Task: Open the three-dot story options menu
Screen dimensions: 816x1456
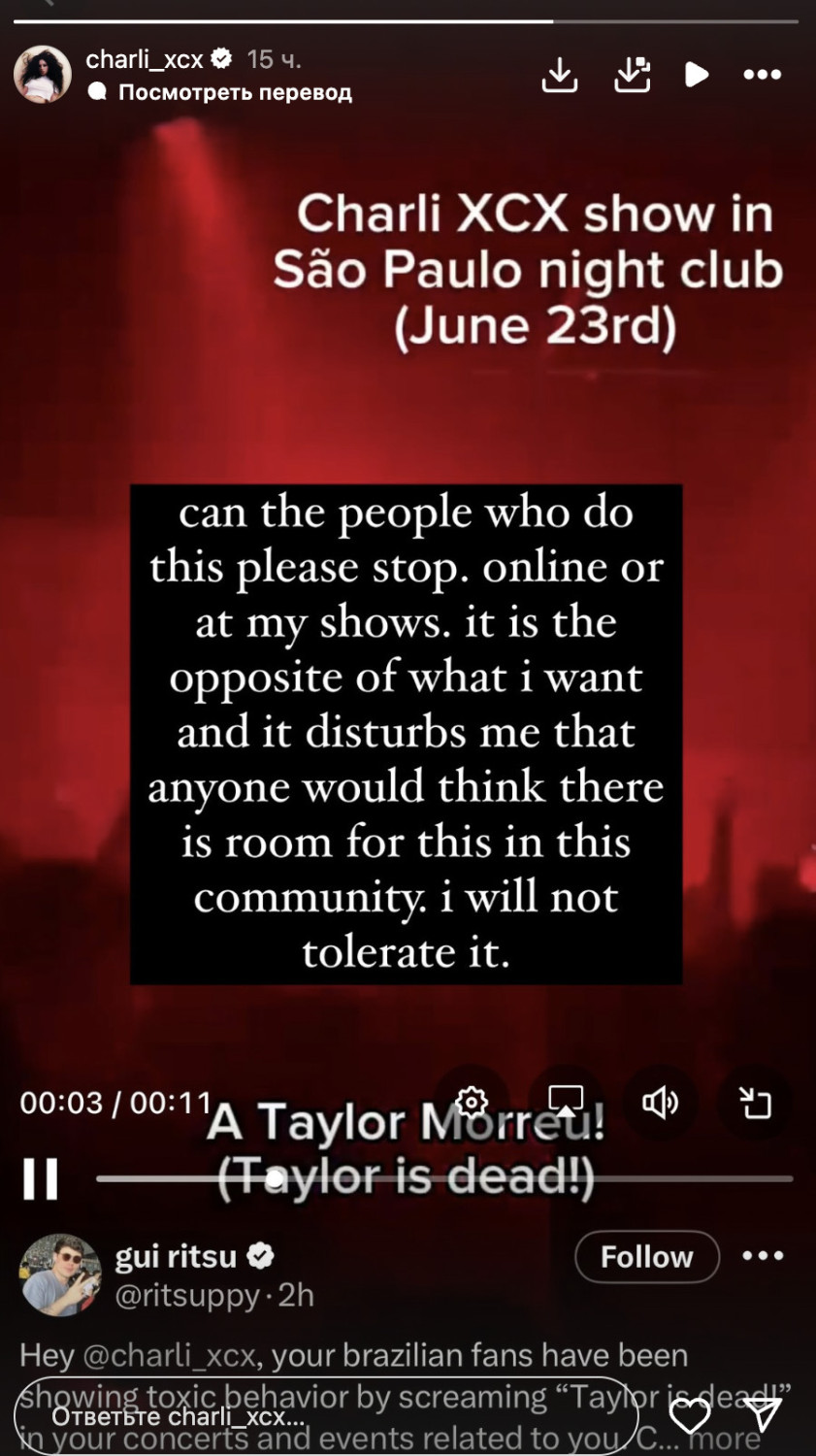Action: point(762,75)
